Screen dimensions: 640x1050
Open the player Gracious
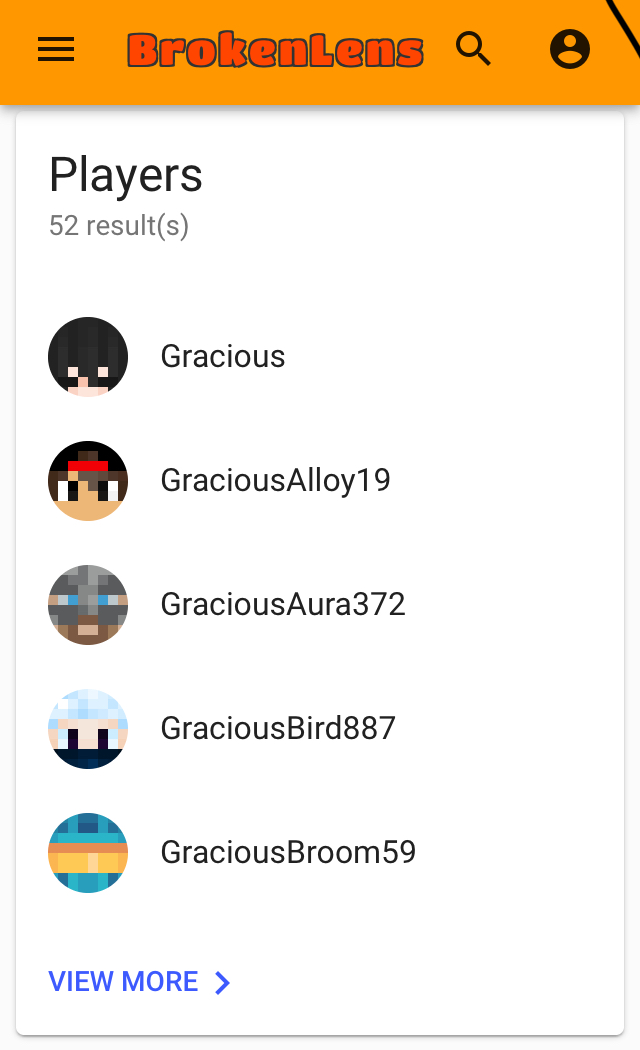[x=320, y=357]
